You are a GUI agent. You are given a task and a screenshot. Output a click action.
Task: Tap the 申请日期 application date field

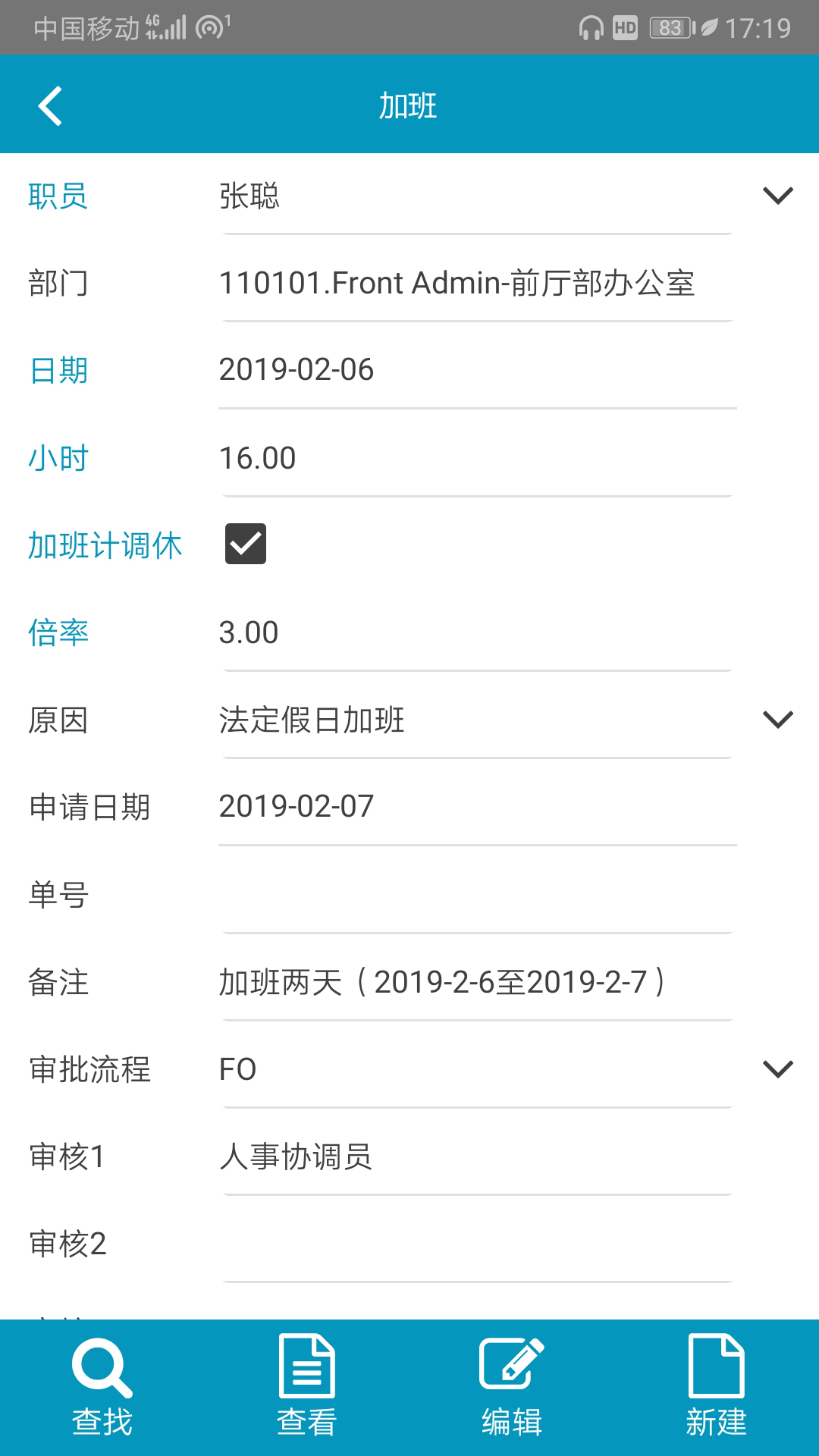(x=476, y=807)
